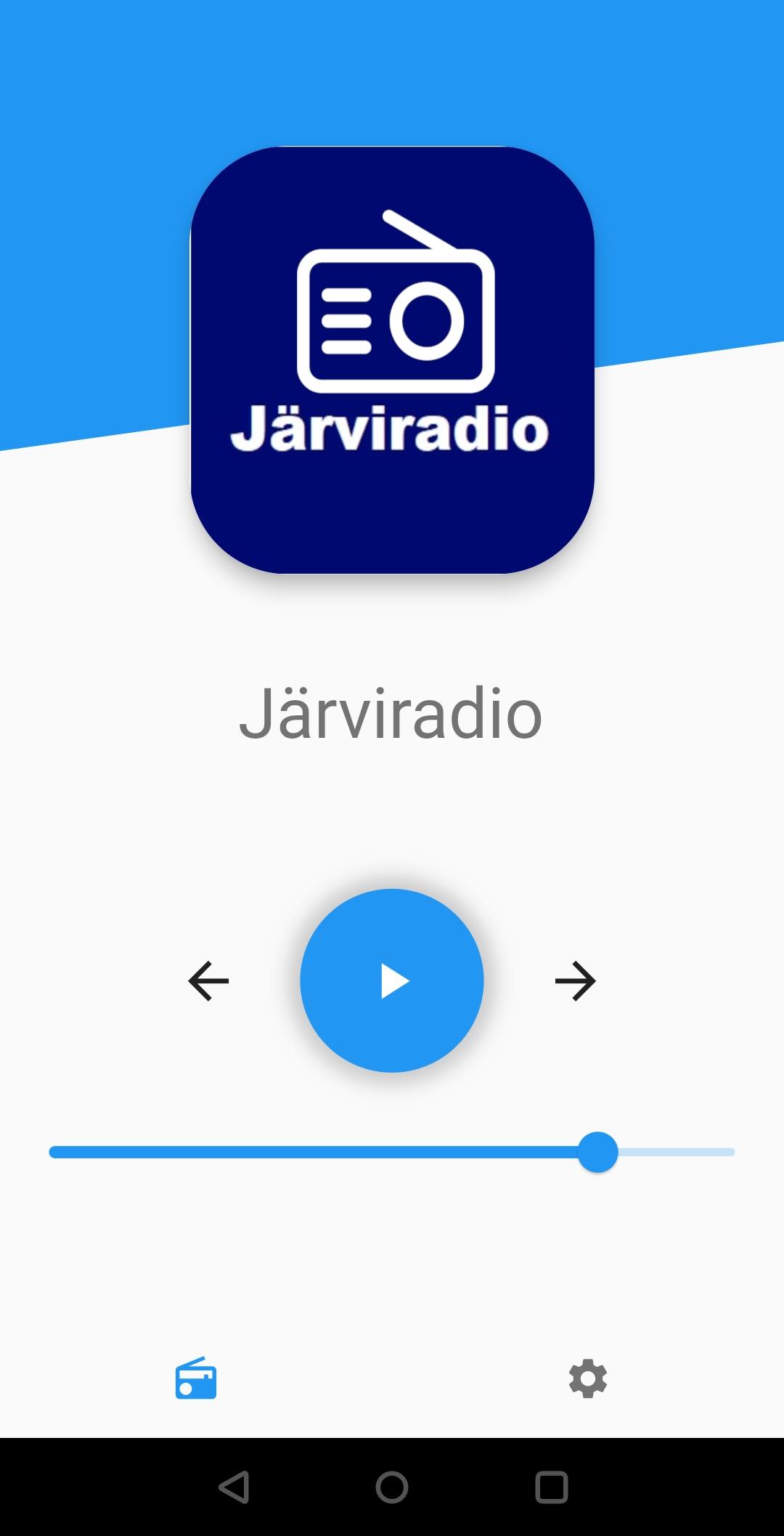Screen dimensions: 784x1536
Task: Switch to the radio tab
Action: coord(196,1378)
